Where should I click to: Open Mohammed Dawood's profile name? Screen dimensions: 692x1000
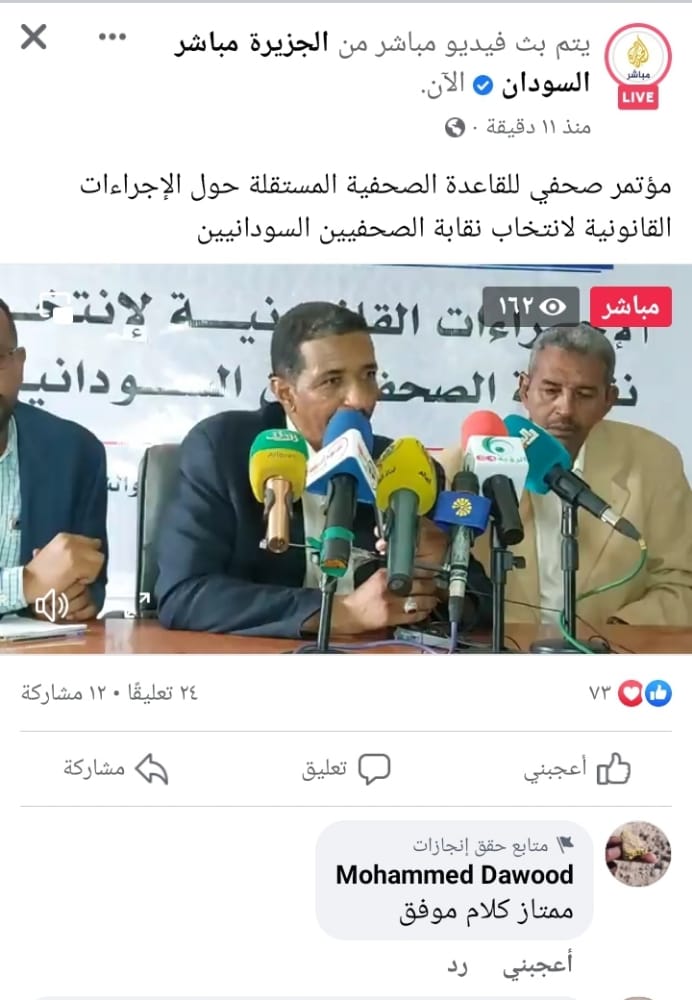pyautogui.click(x=454, y=875)
